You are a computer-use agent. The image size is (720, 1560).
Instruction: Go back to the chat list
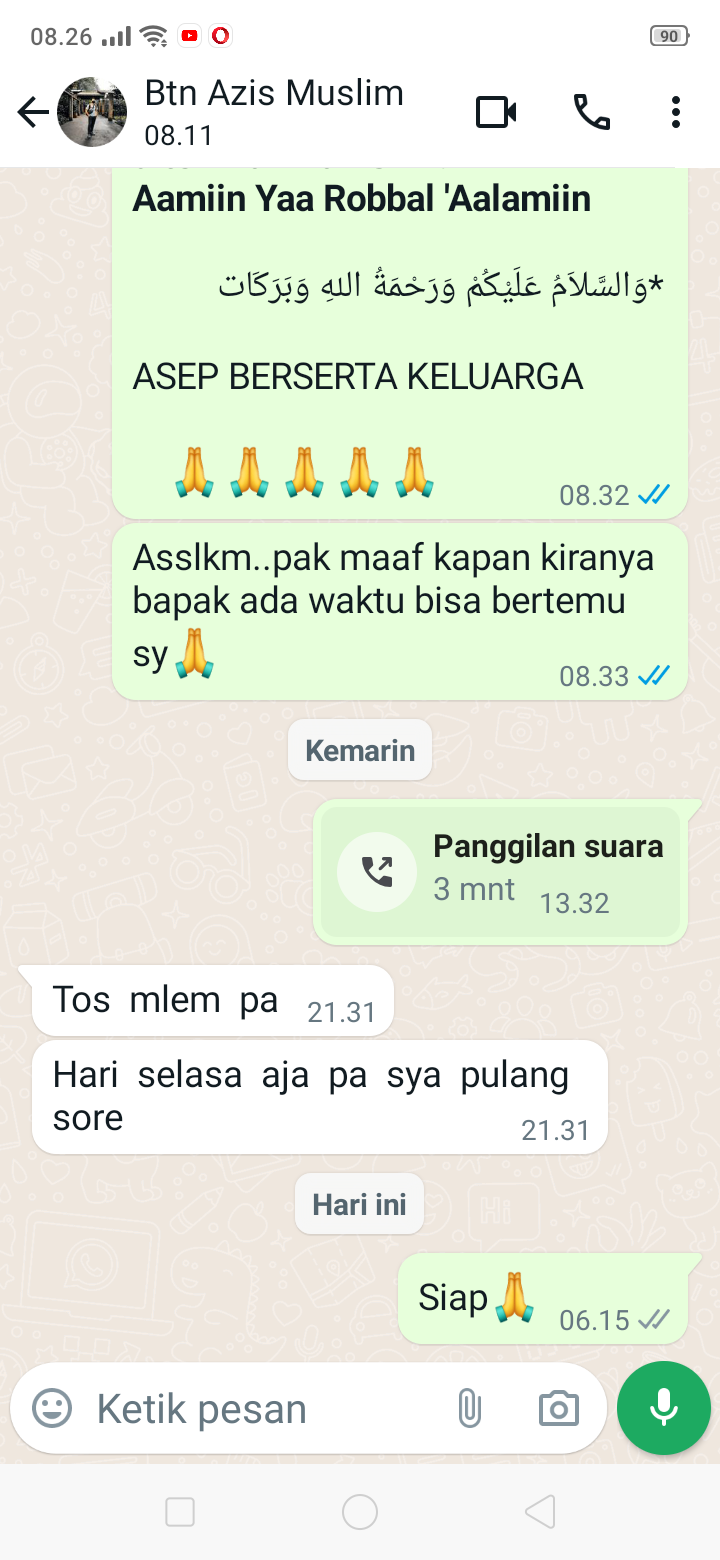click(x=33, y=112)
